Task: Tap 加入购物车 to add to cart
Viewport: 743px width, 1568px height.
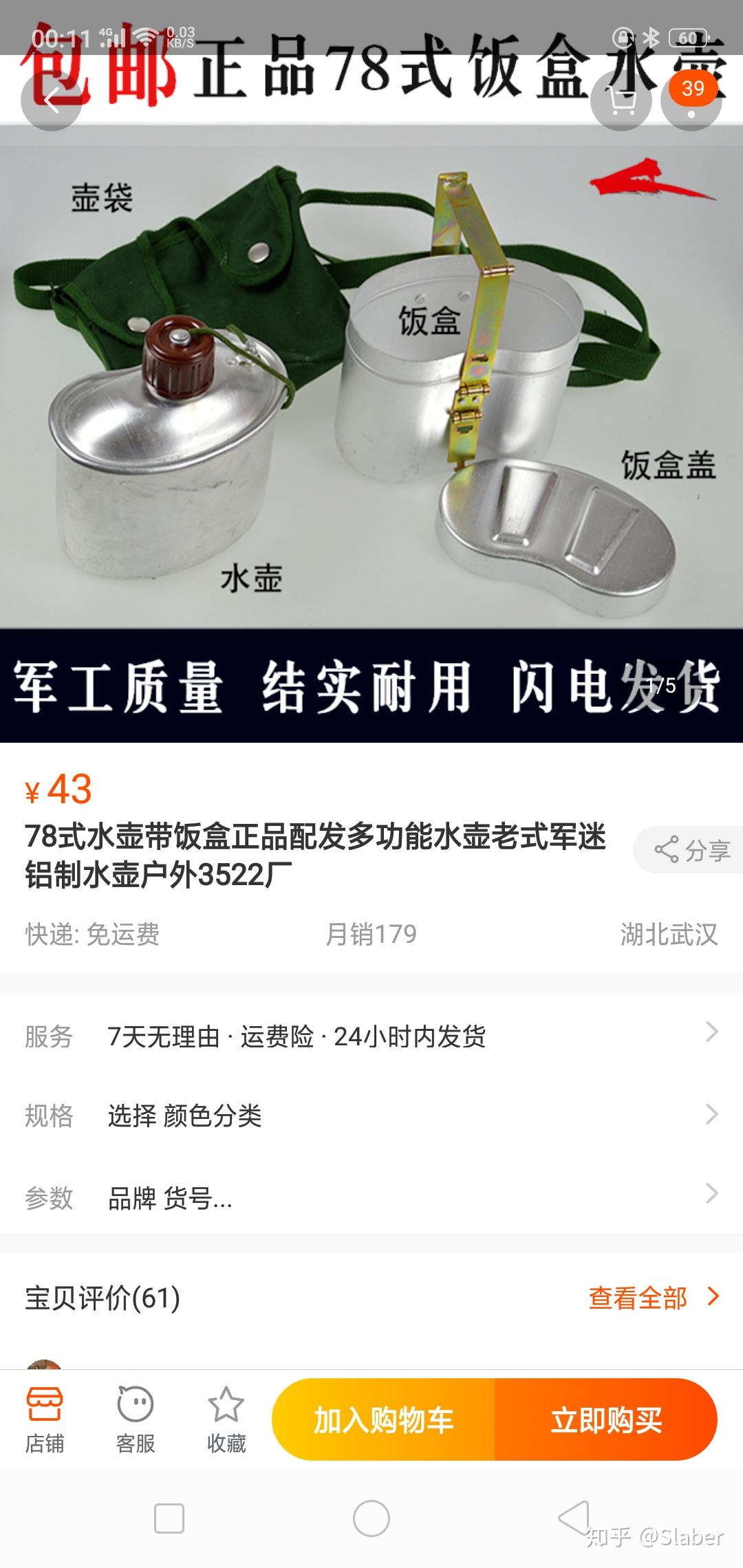Action: coord(383,1419)
